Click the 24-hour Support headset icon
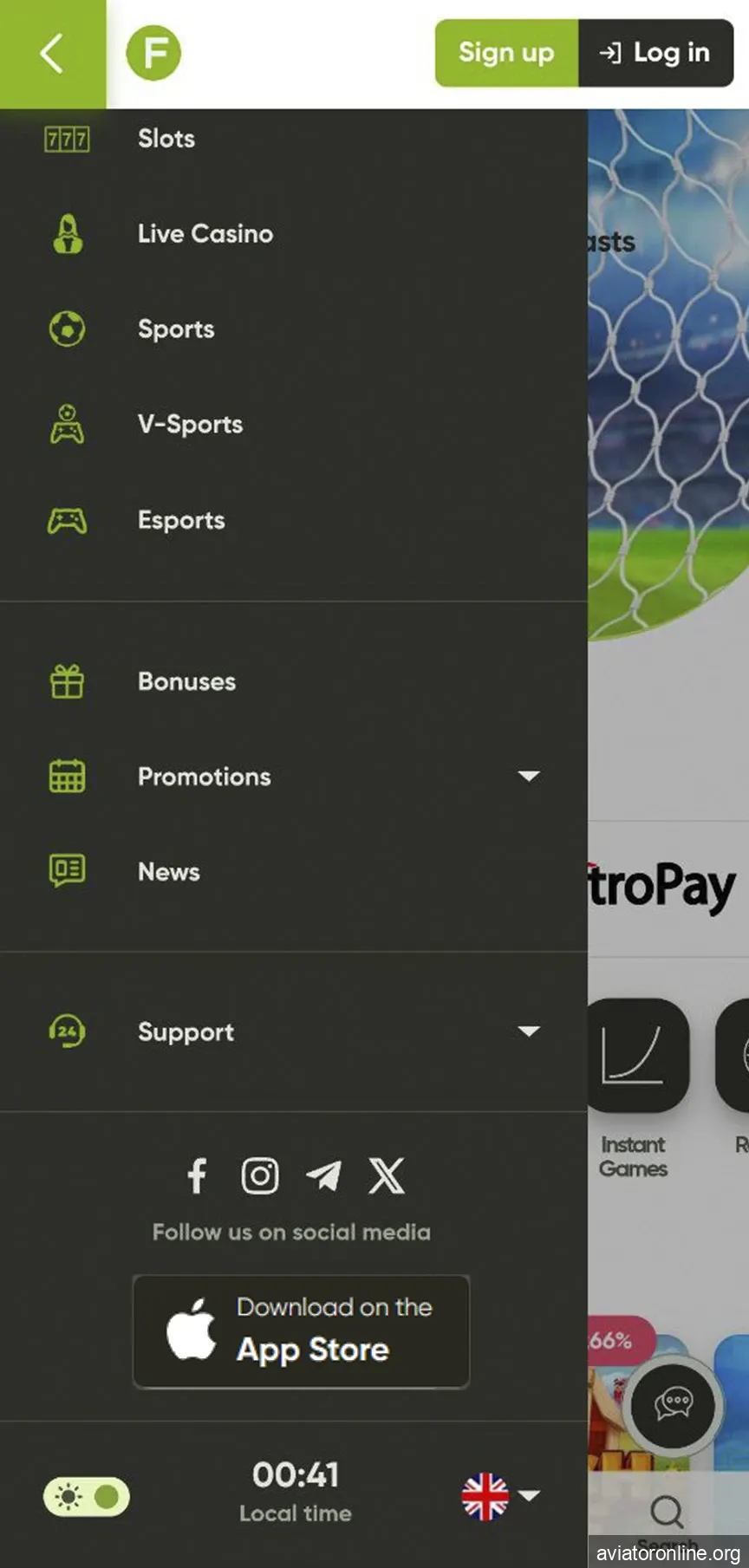749x1568 pixels. point(68,1031)
